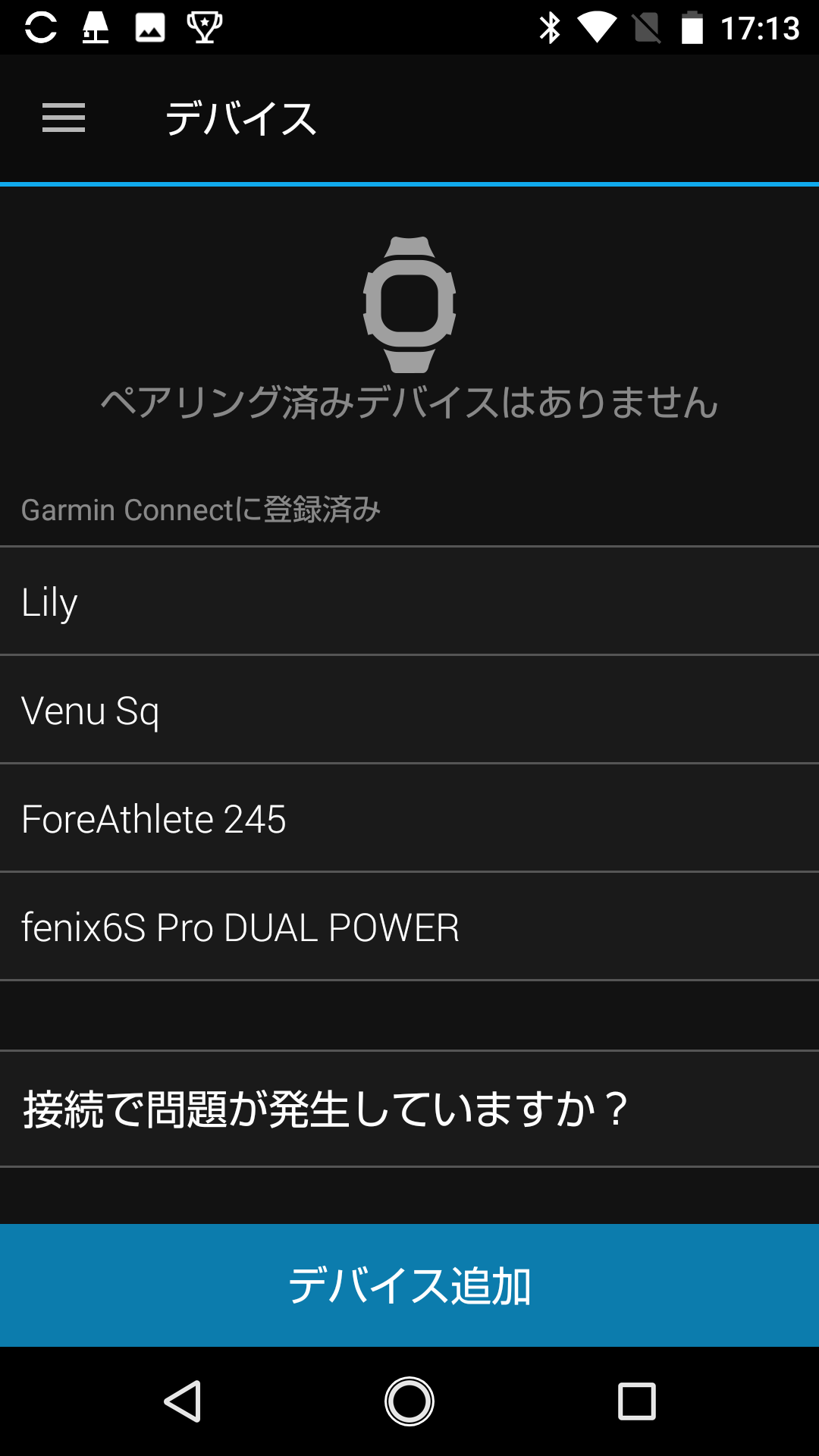Select the Lily device
Screen dimensions: 819x1456
tap(409, 601)
